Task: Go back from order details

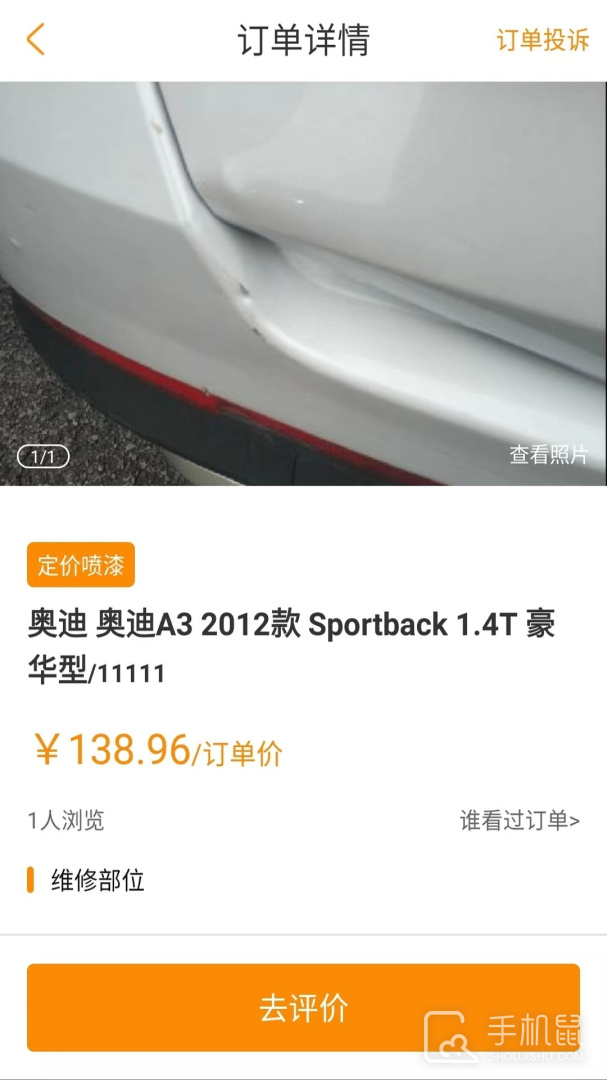Action: point(36,41)
